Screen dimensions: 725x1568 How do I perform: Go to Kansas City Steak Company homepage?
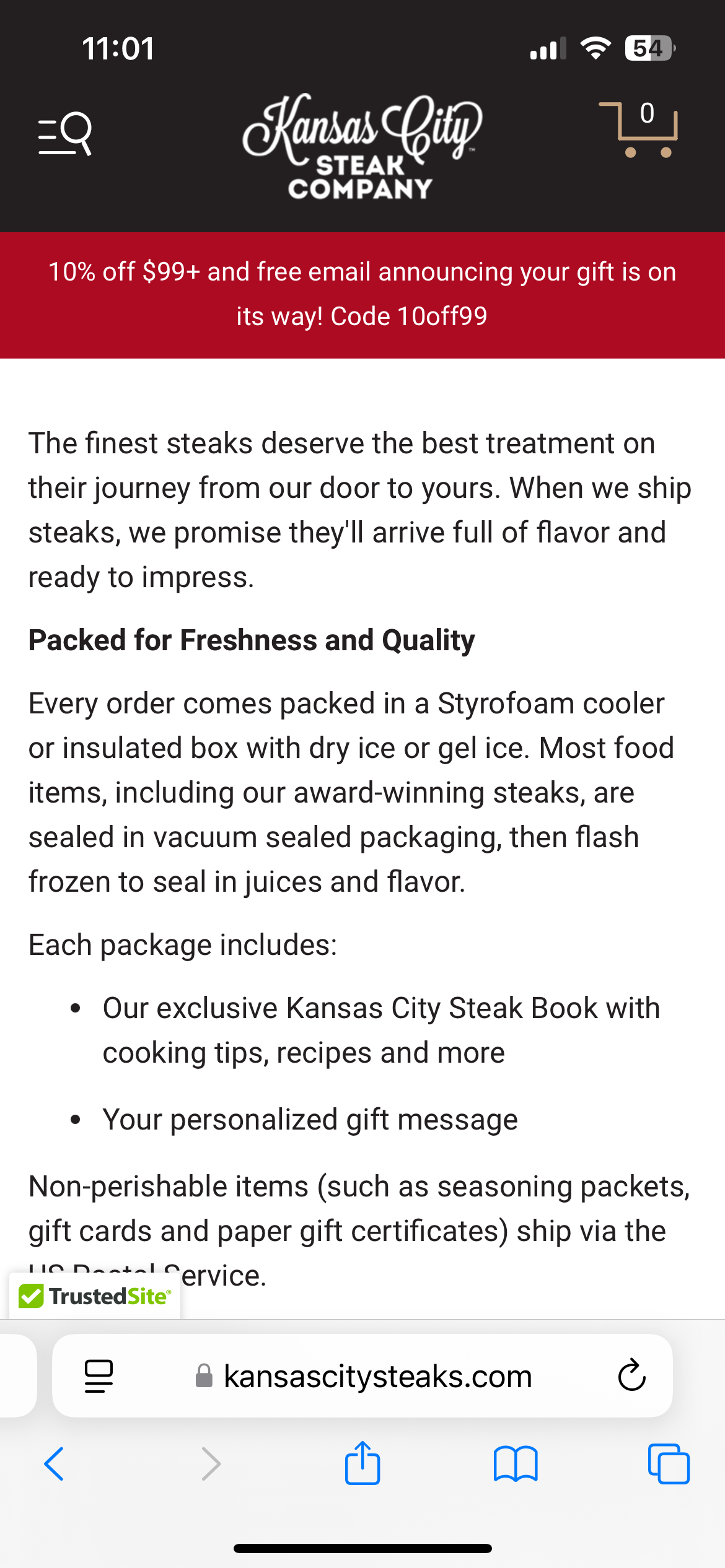click(x=362, y=146)
